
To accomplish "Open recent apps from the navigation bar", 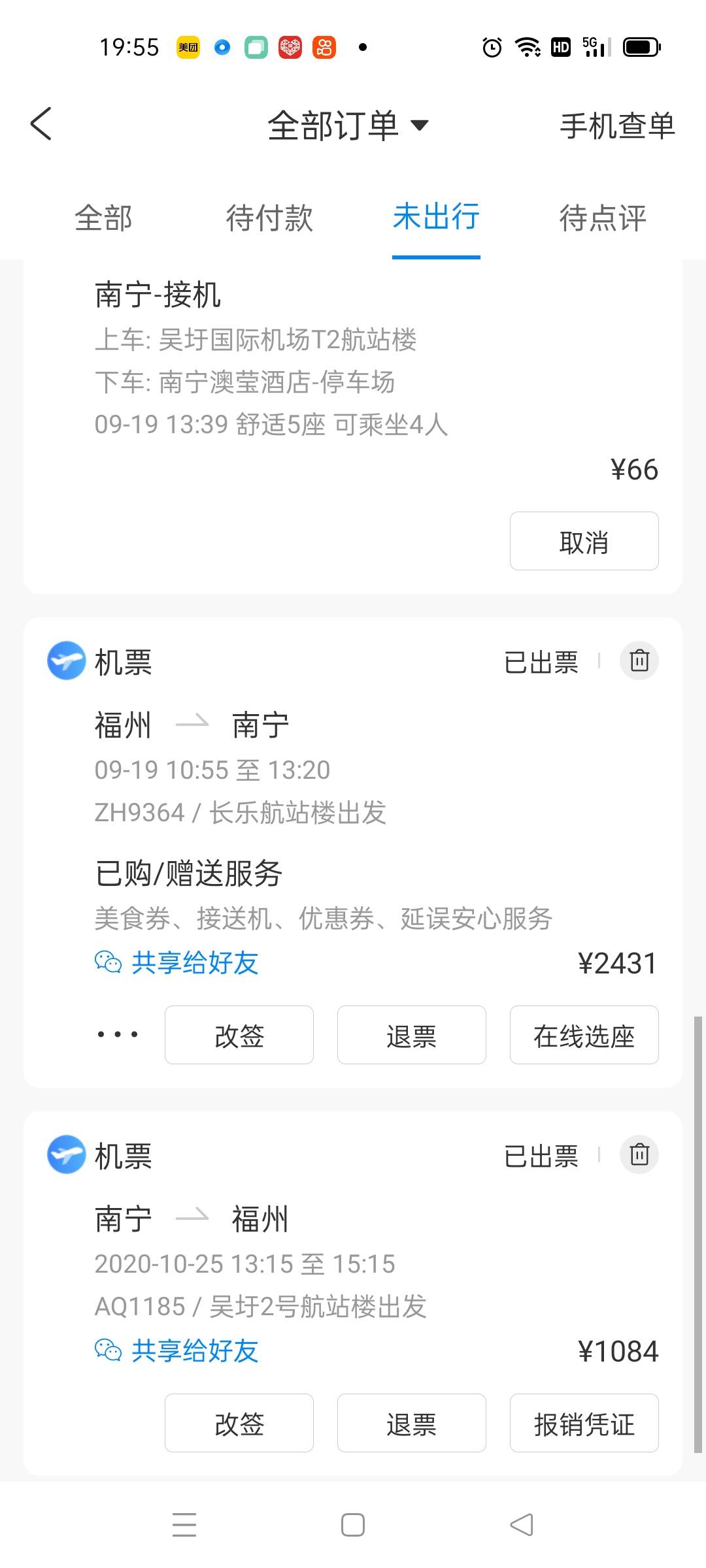I will coord(185,1524).
